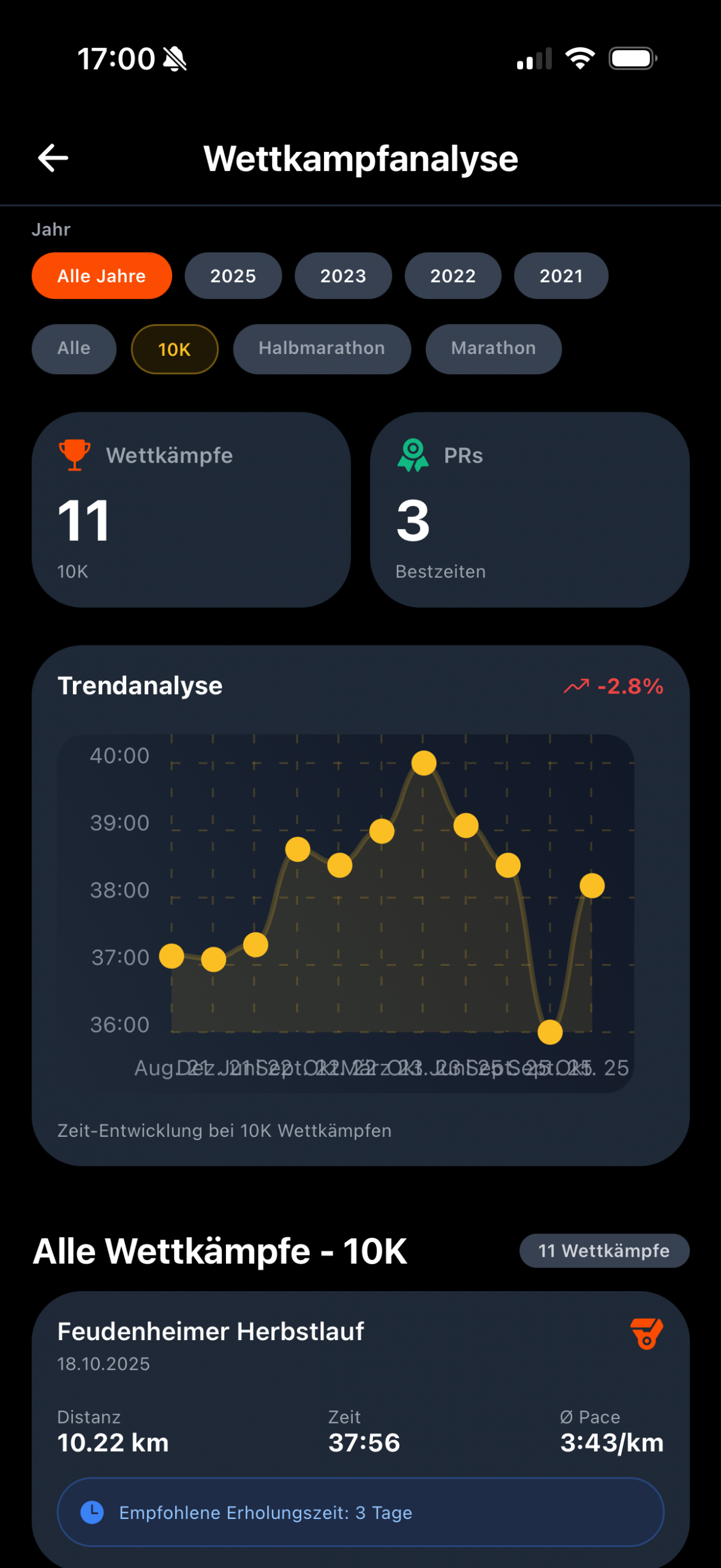Select the 10K distance chip
This screenshot has width=721, height=1568.
coord(175,349)
